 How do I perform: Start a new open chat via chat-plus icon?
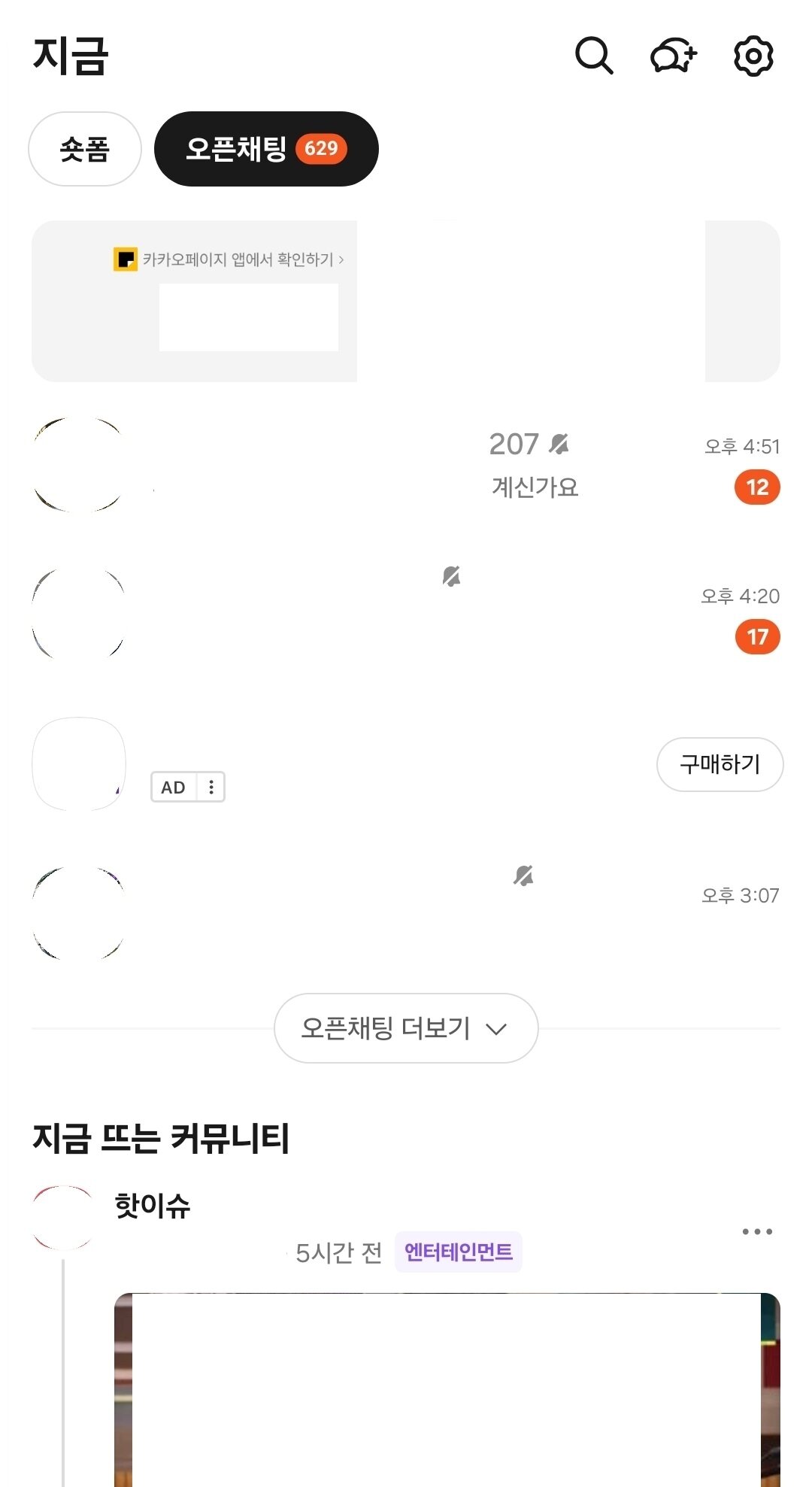click(x=671, y=56)
